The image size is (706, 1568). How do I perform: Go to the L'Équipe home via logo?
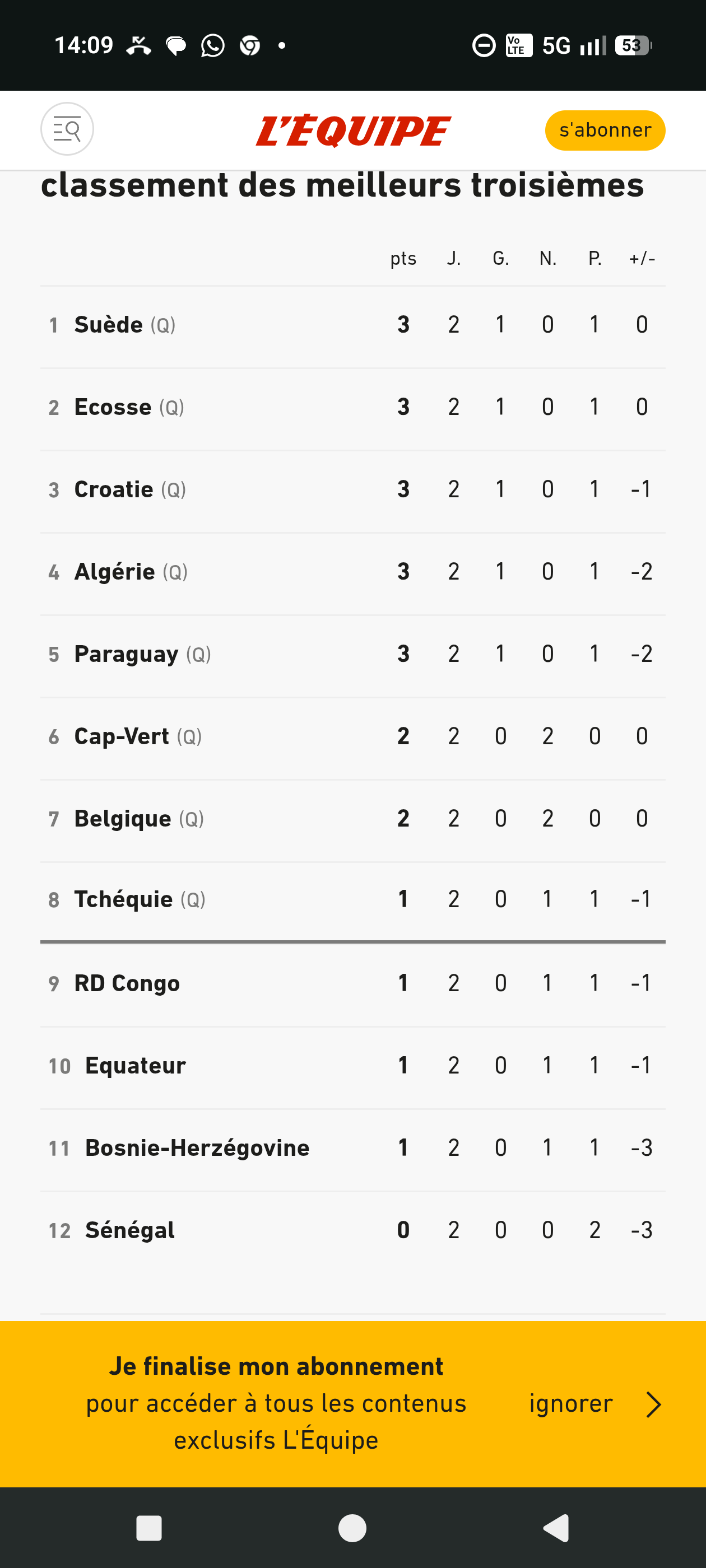[354, 131]
